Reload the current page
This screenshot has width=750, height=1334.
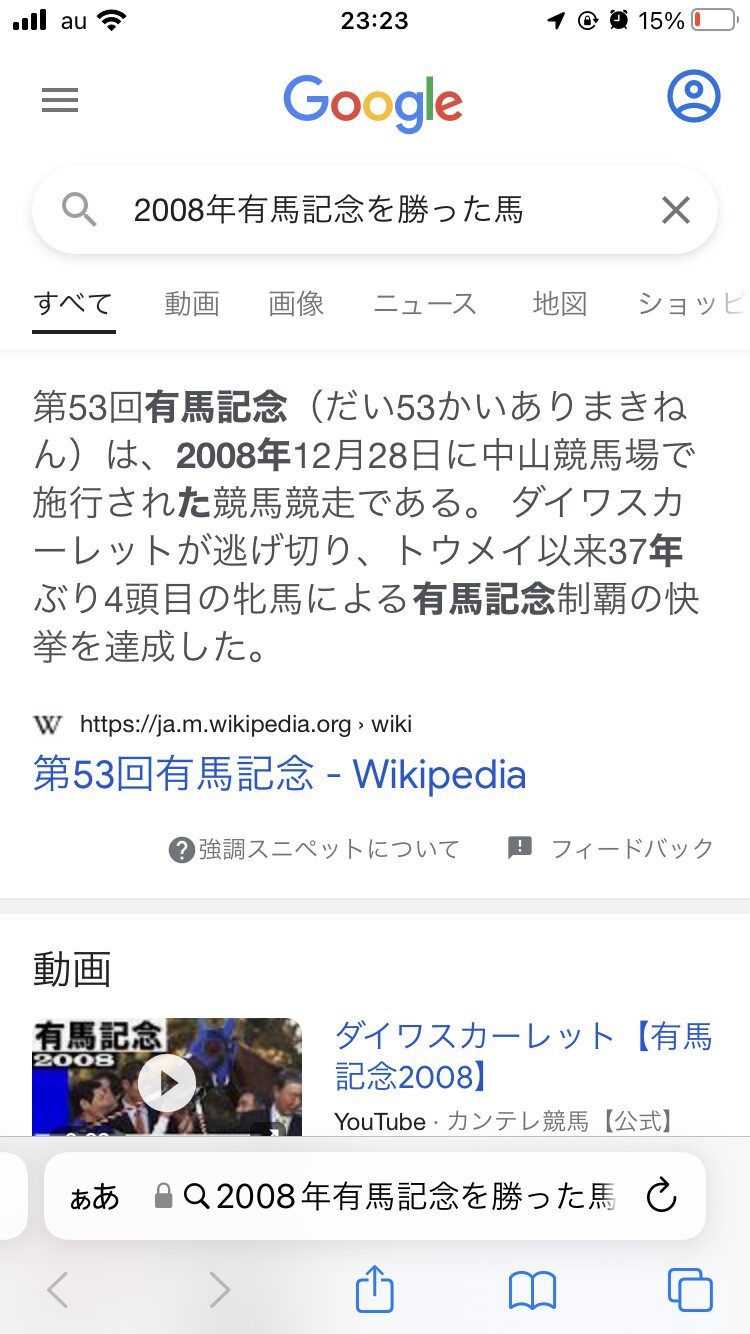(x=662, y=1196)
